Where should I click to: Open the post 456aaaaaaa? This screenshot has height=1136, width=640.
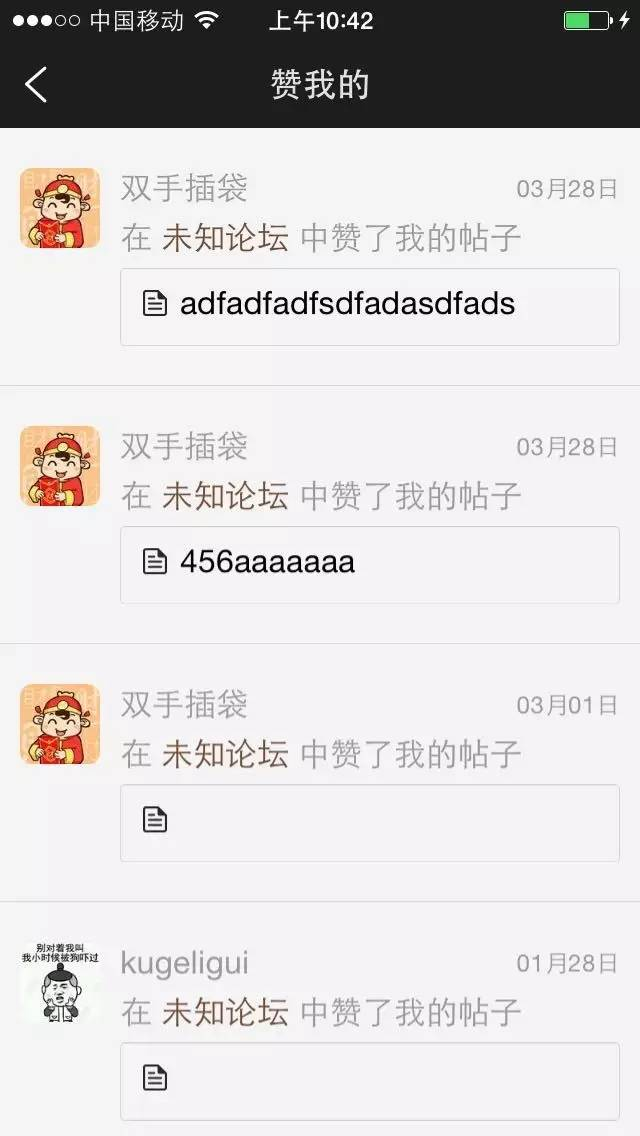coord(370,564)
